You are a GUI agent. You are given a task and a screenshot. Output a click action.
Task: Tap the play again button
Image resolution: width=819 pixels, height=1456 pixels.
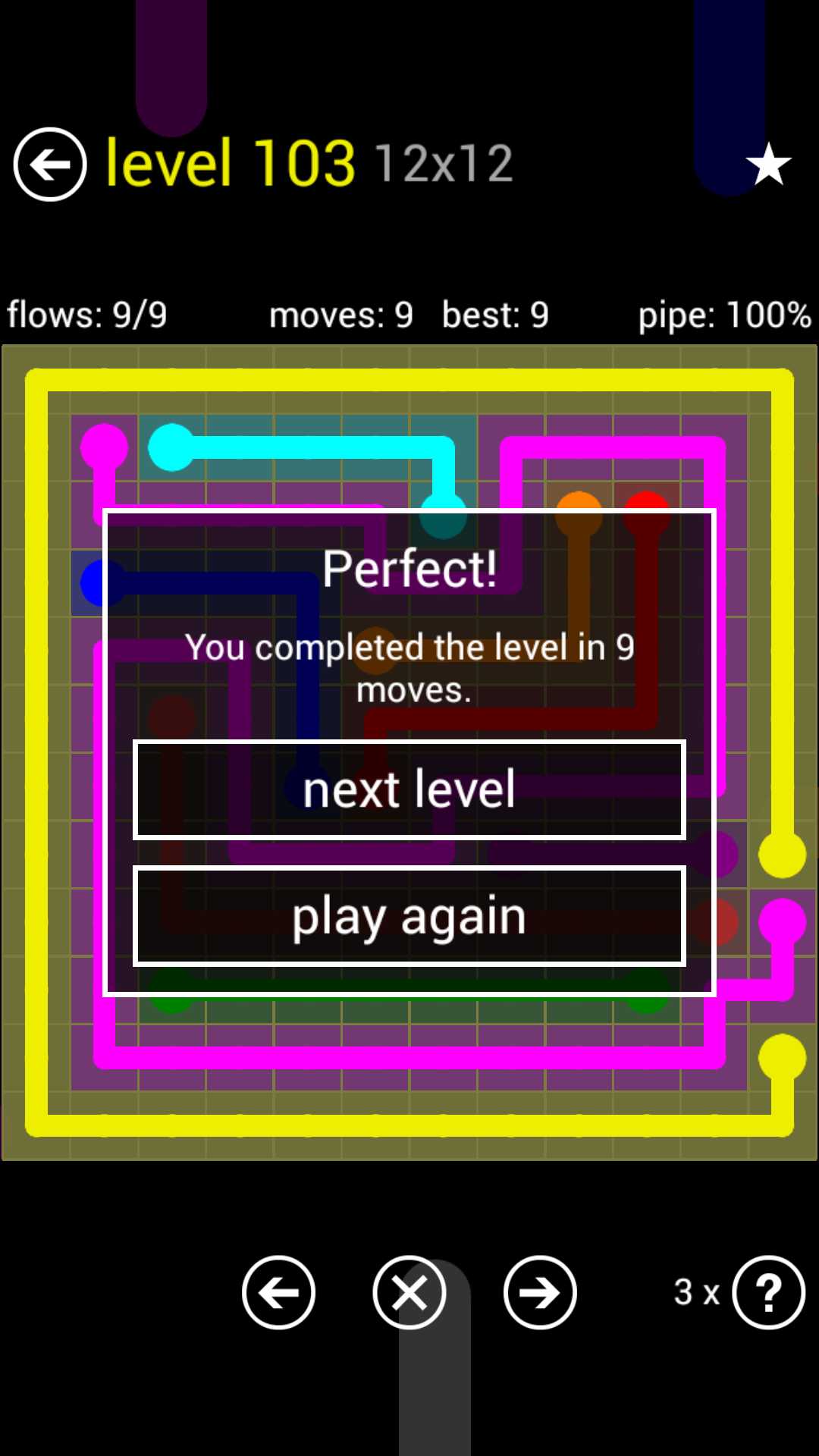pyautogui.click(x=409, y=916)
